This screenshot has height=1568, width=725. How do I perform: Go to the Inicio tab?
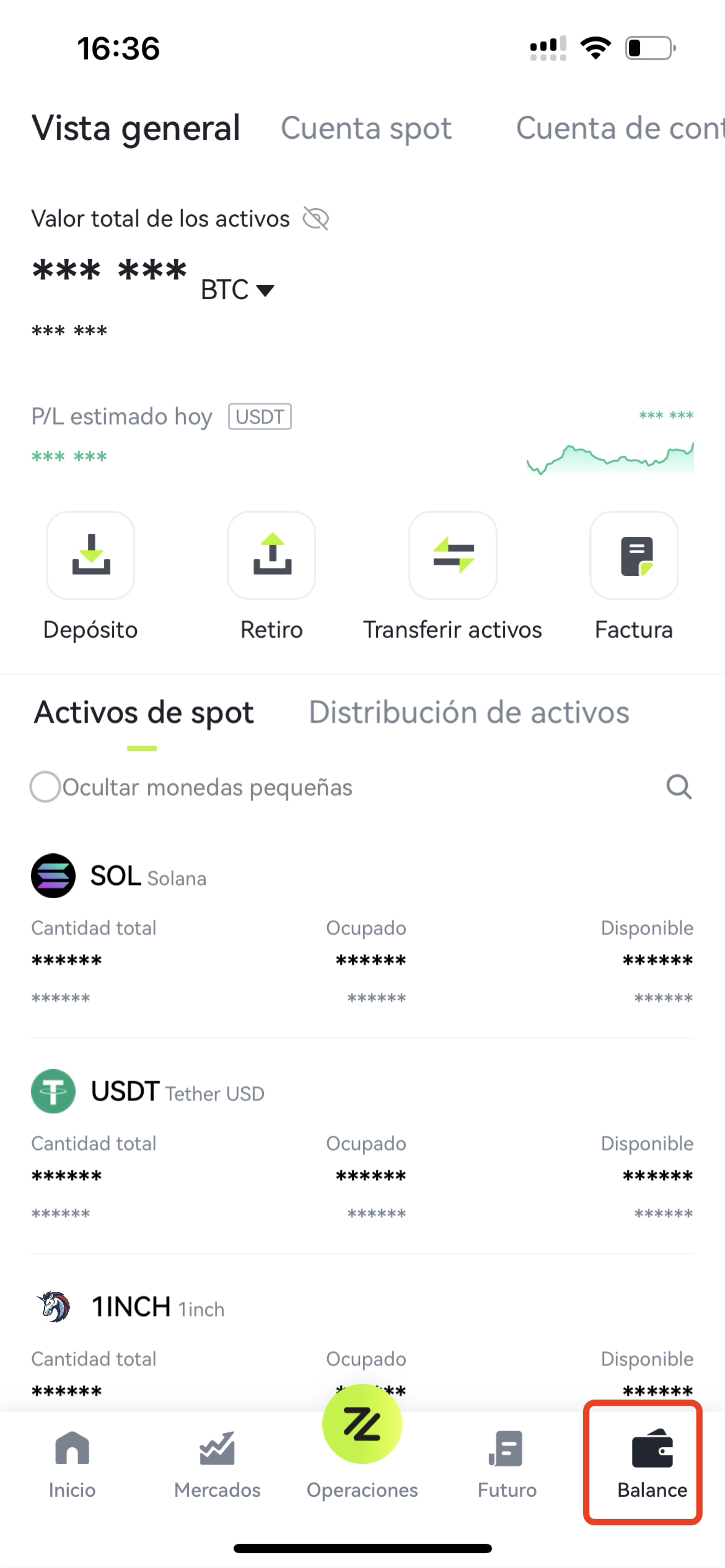click(72, 1464)
